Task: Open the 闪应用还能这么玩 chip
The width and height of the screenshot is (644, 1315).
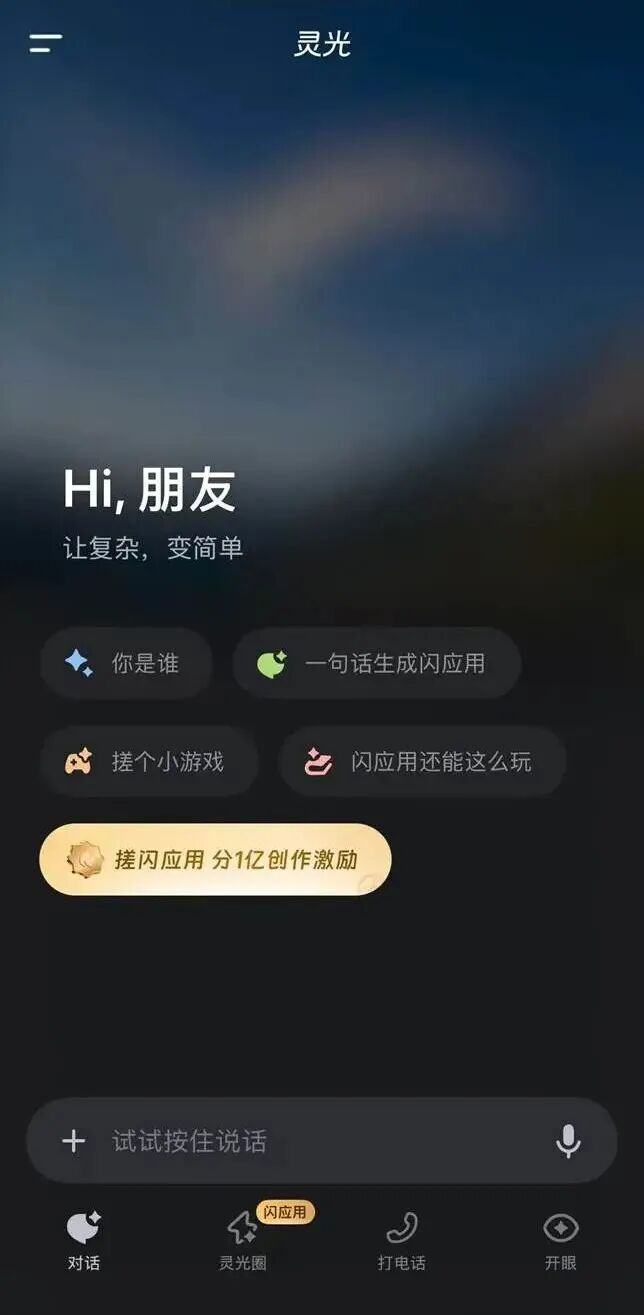Action: tap(422, 761)
